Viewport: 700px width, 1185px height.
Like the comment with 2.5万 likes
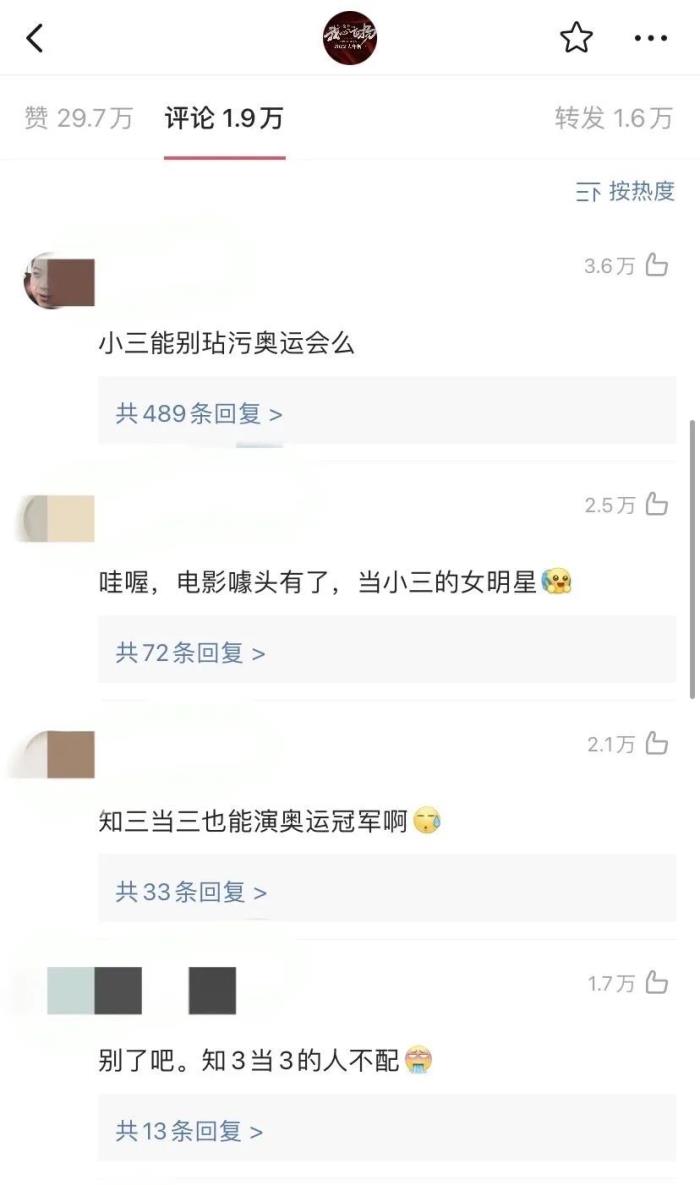[657, 504]
